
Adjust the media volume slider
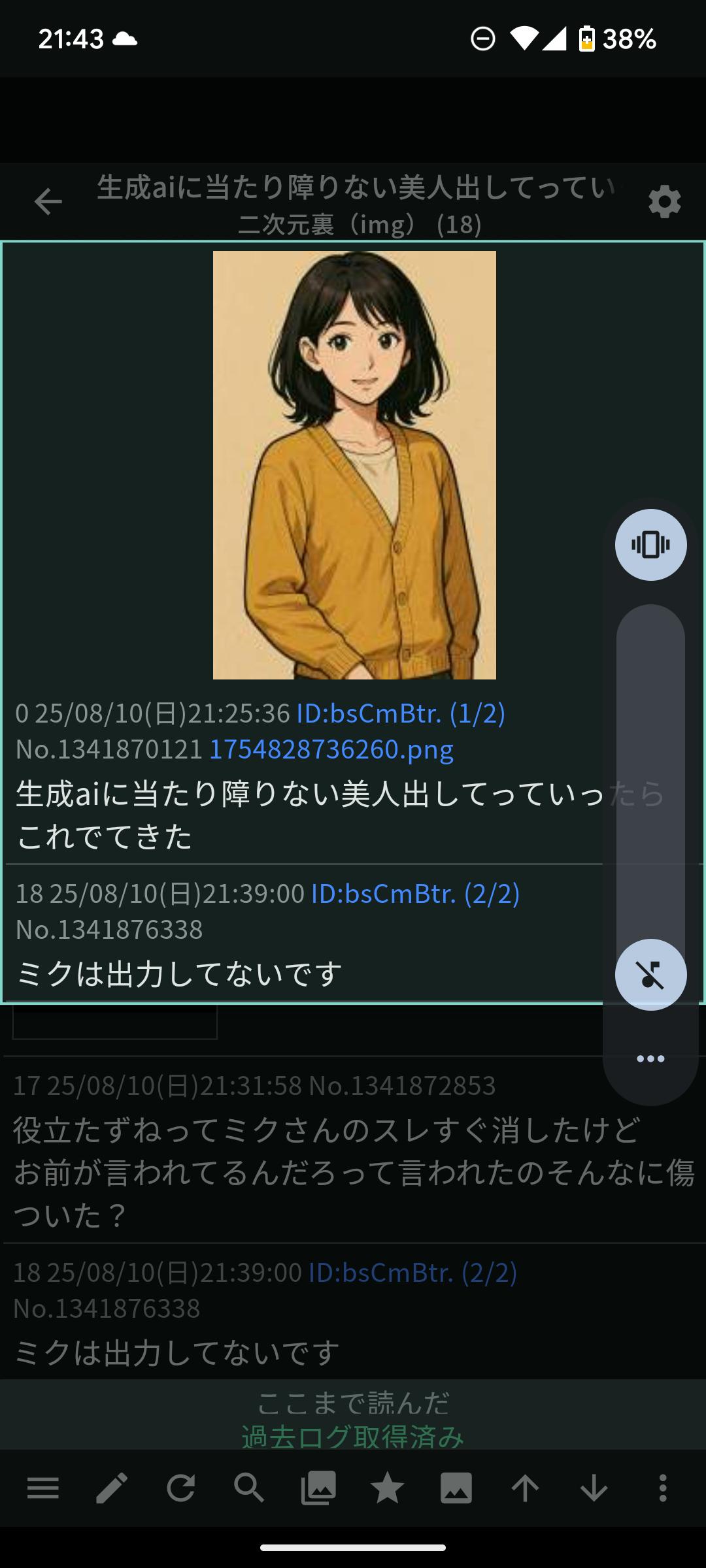[x=650, y=771]
